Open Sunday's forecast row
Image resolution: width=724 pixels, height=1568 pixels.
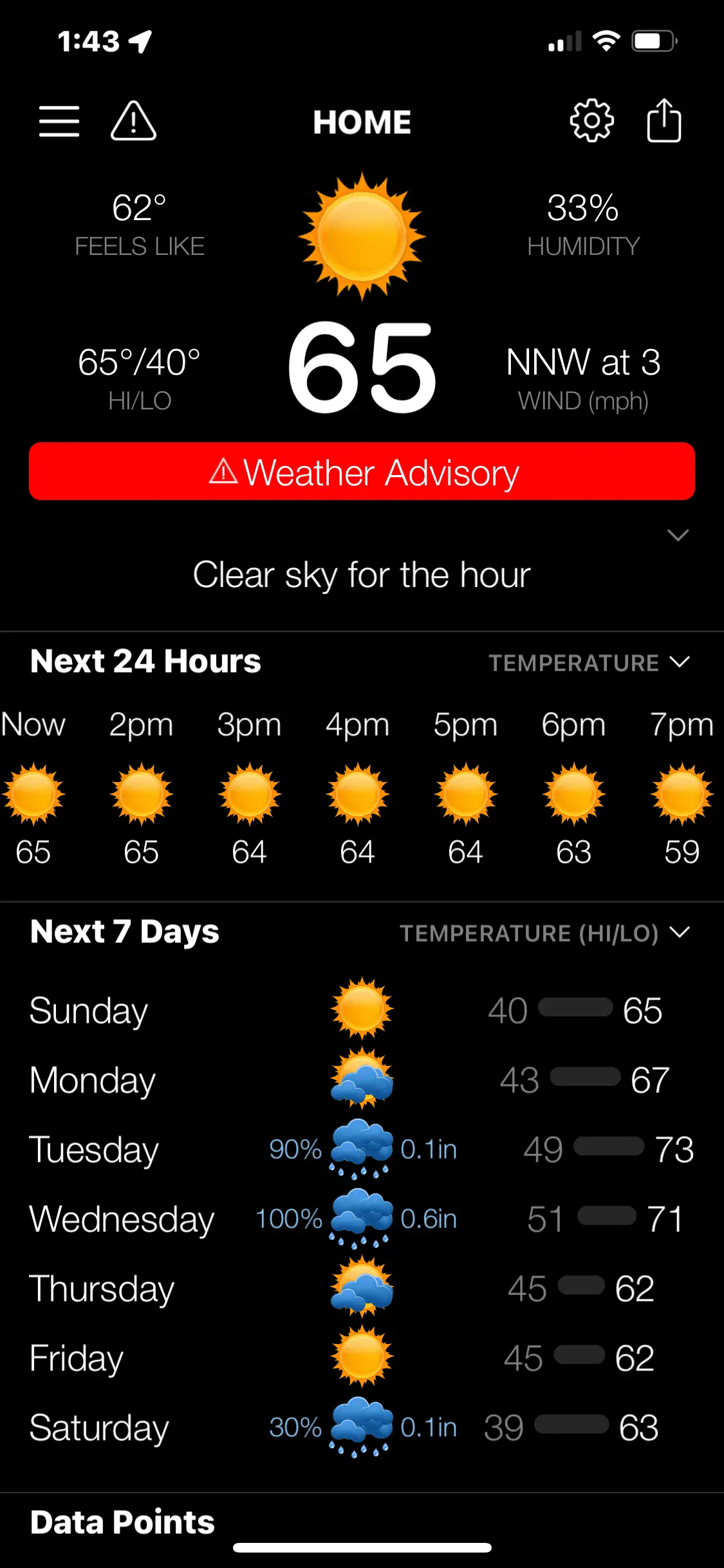[362, 1011]
